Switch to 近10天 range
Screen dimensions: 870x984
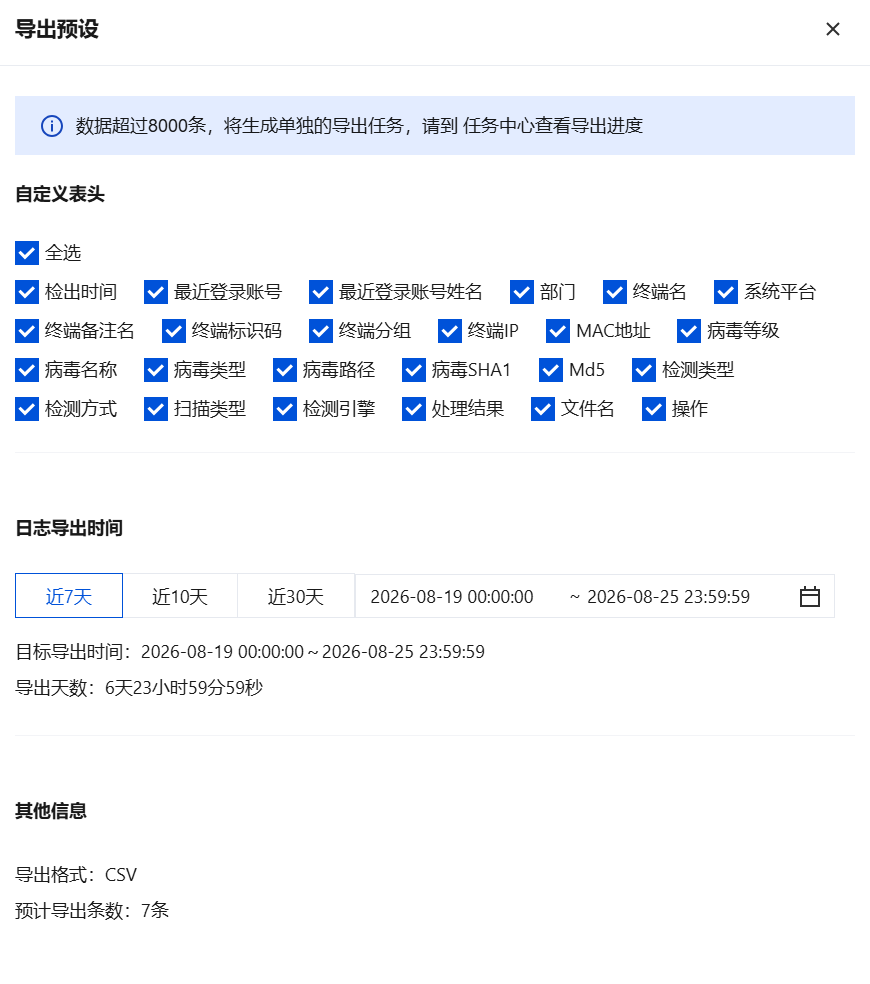coord(180,596)
